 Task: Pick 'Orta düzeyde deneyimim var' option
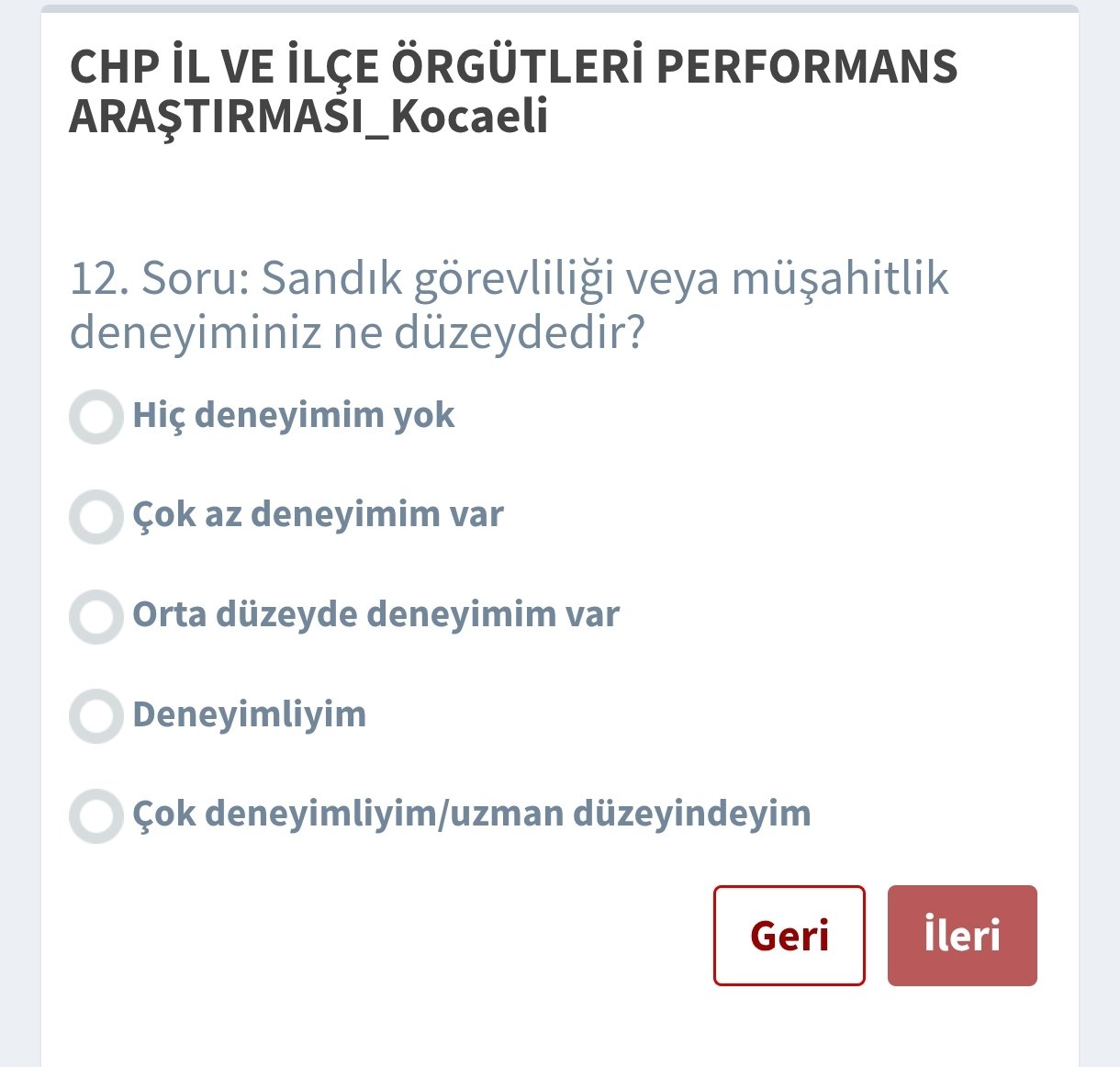pyautogui.click(x=96, y=616)
